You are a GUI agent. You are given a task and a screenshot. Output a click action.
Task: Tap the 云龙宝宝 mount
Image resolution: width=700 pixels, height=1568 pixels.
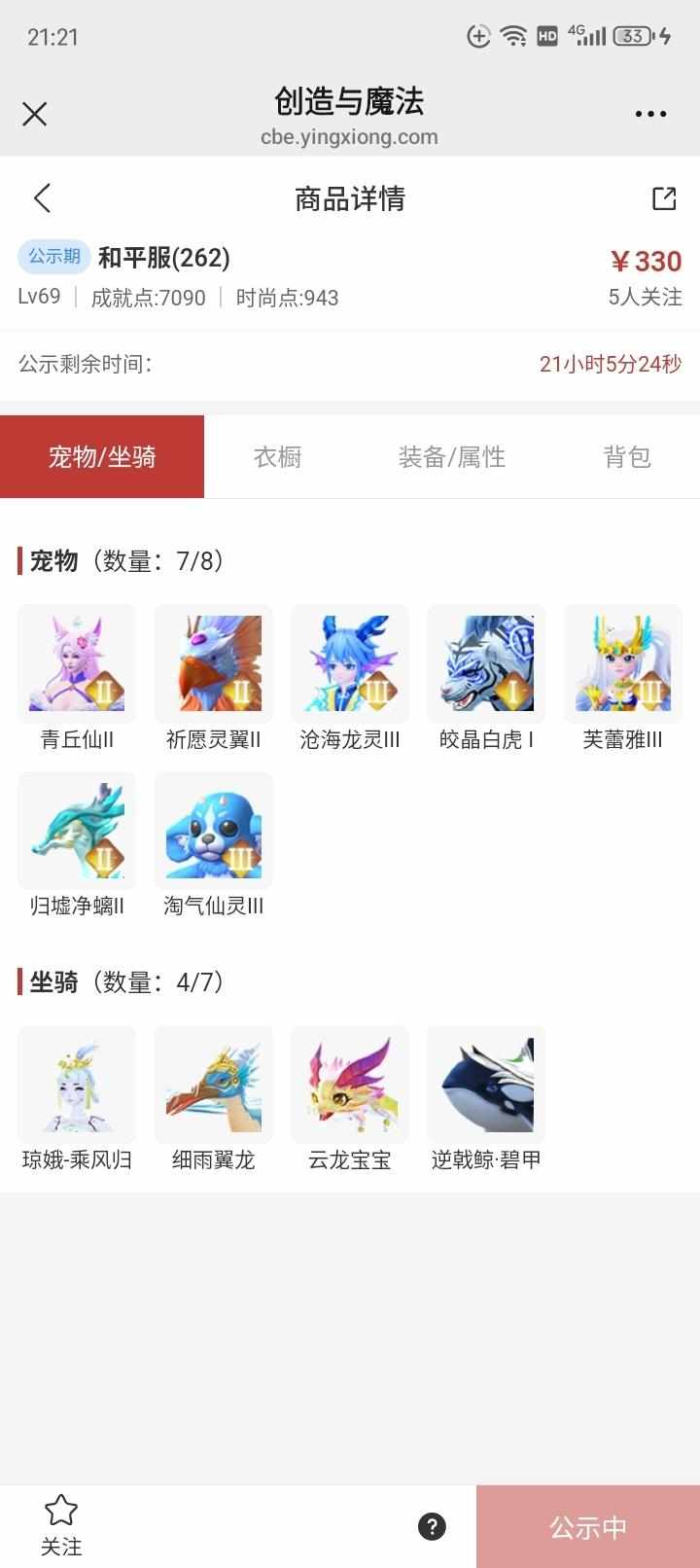(x=350, y=1086)
